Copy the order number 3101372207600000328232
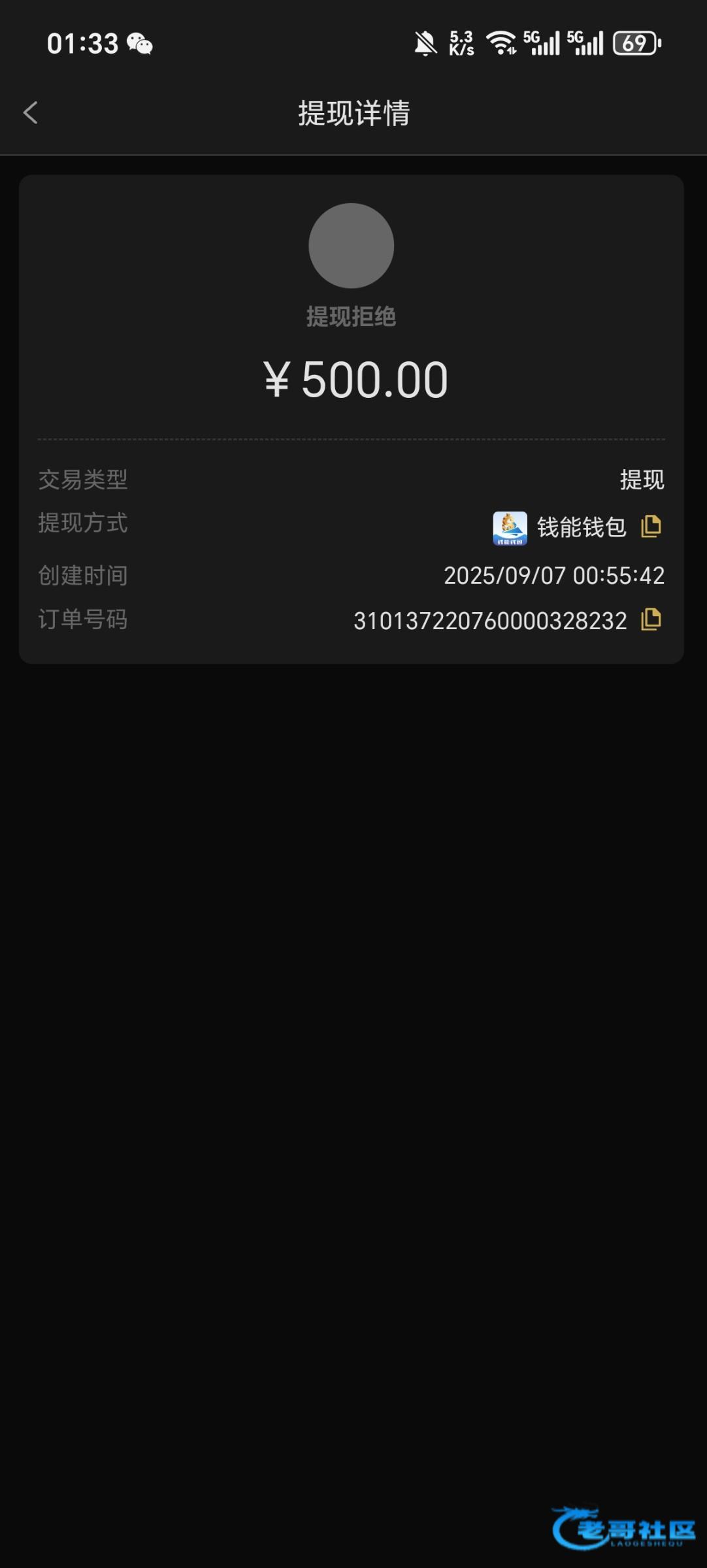Viewport: 707px width, 1568px height. click(x=651, y=619)
